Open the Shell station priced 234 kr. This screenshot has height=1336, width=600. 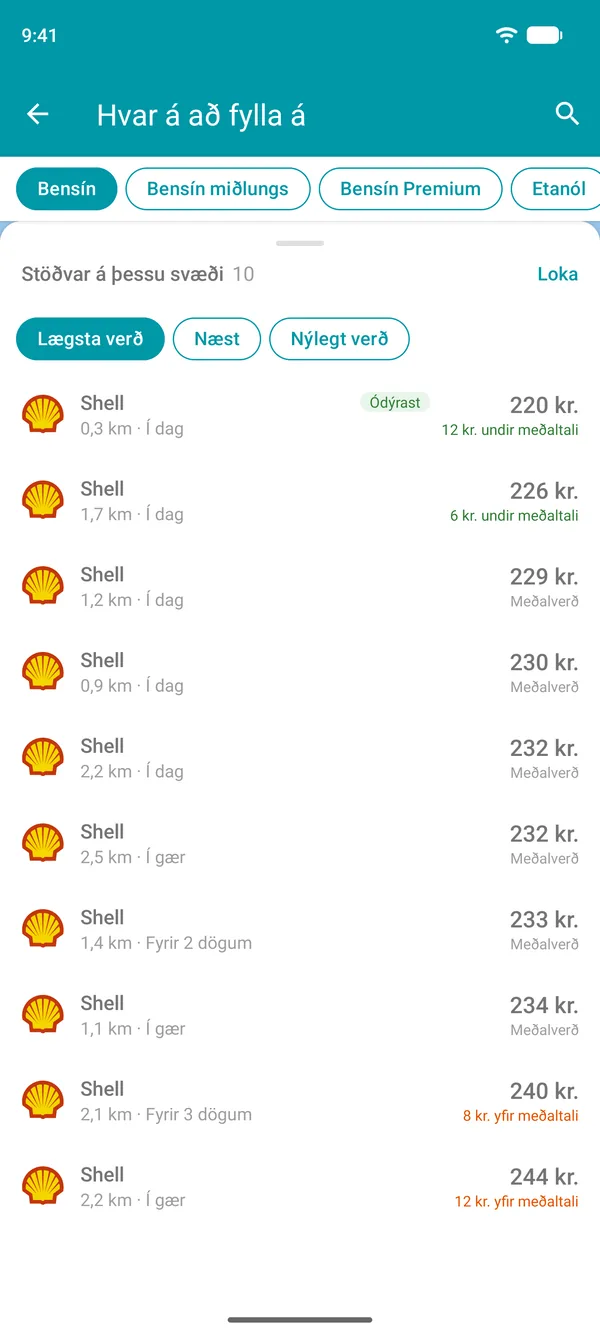(x=300, y=1016)
